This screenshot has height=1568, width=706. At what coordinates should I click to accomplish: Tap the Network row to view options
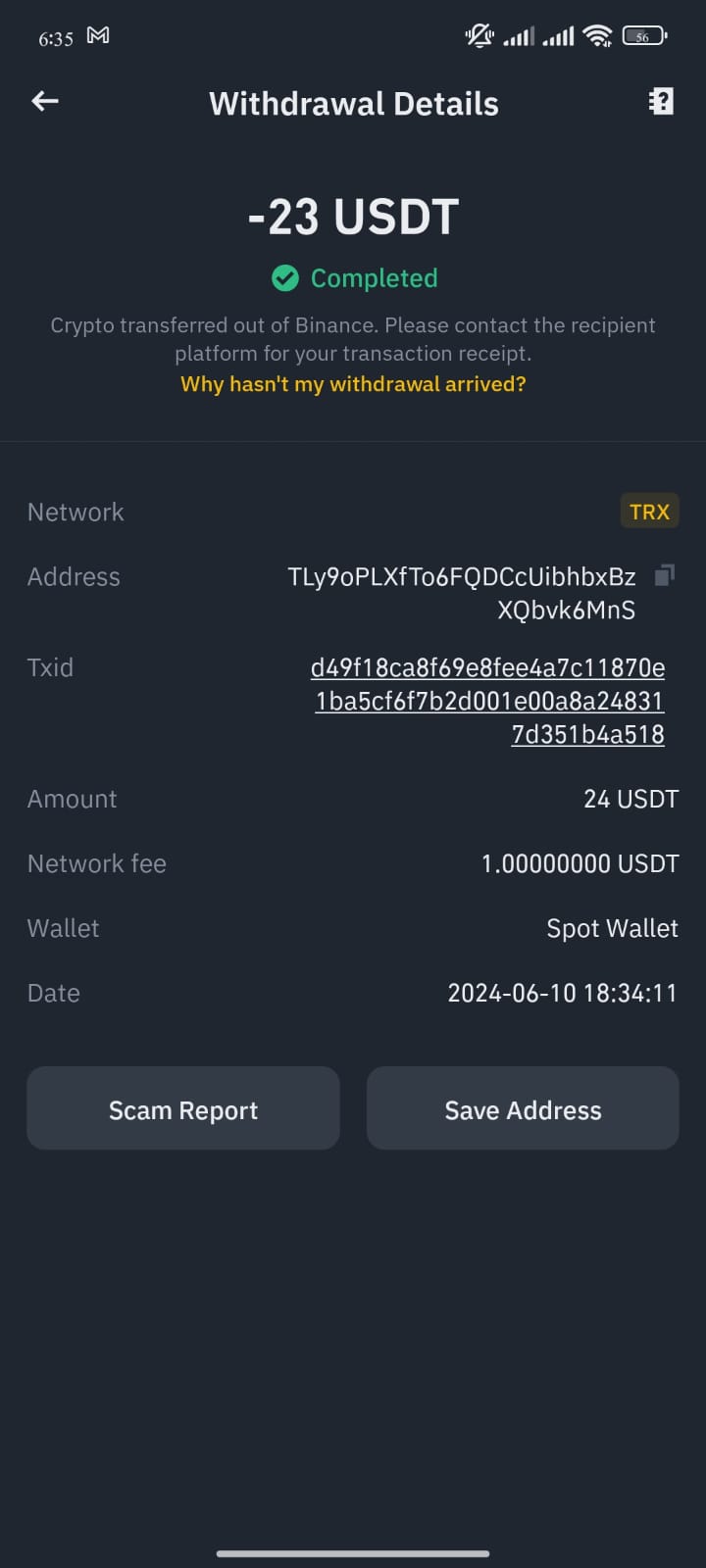[x=353, y=511]
